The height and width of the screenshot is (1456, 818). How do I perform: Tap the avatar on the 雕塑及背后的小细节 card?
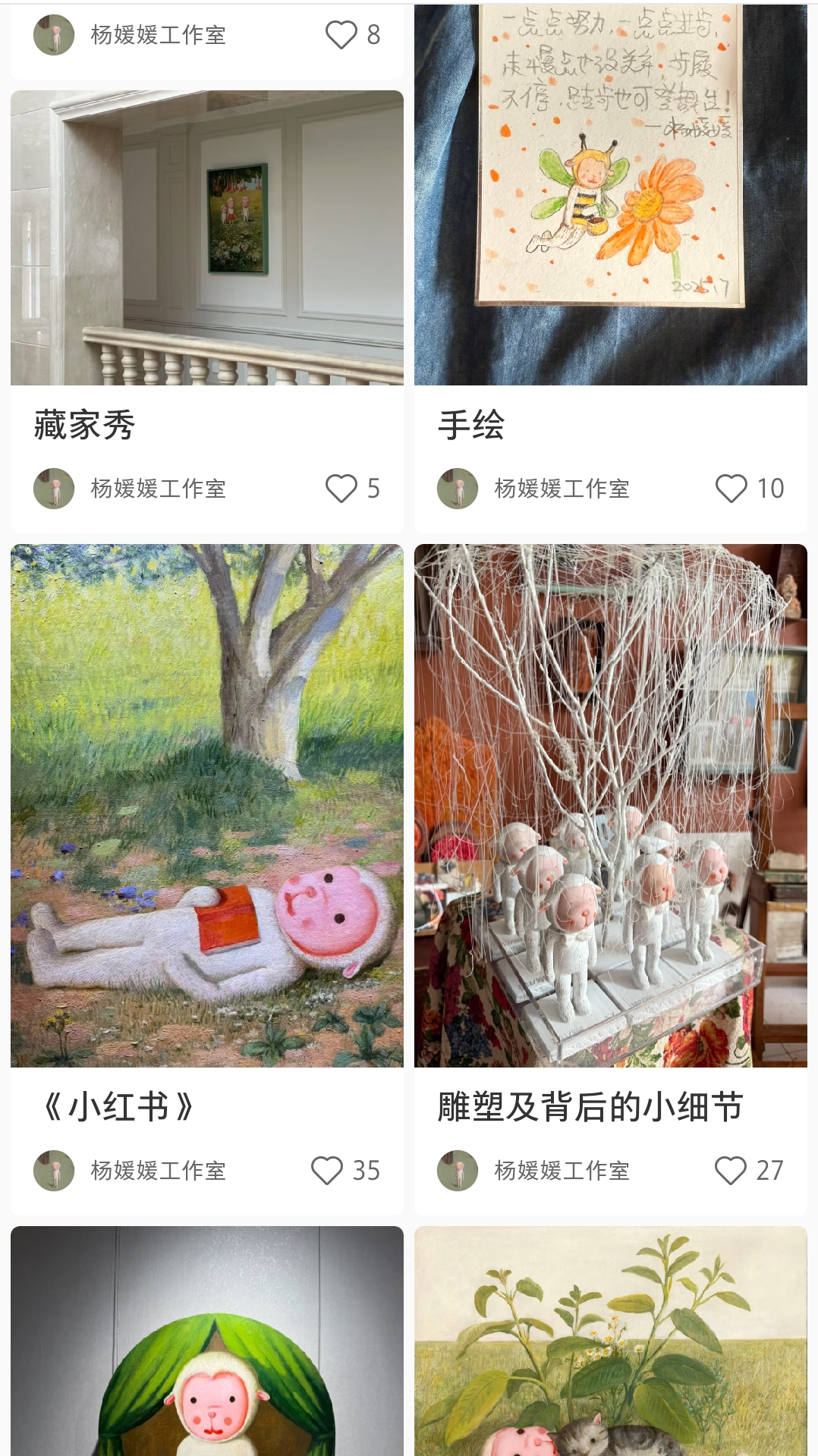point(458,1171)
